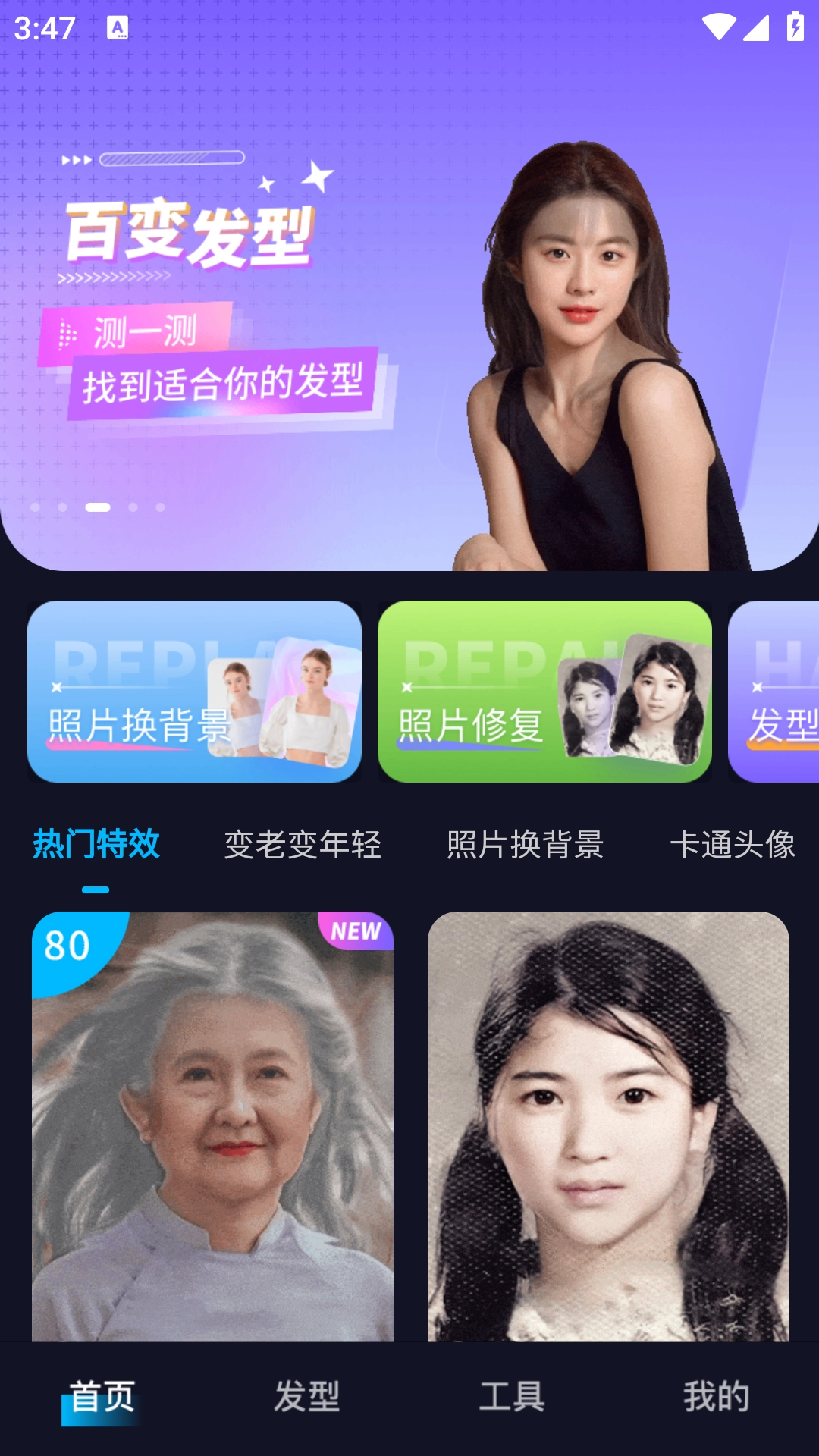This screenshot has height=1456, width=819.
Task: Select the 热门特效 tab
Action: (x=96, y=844)
